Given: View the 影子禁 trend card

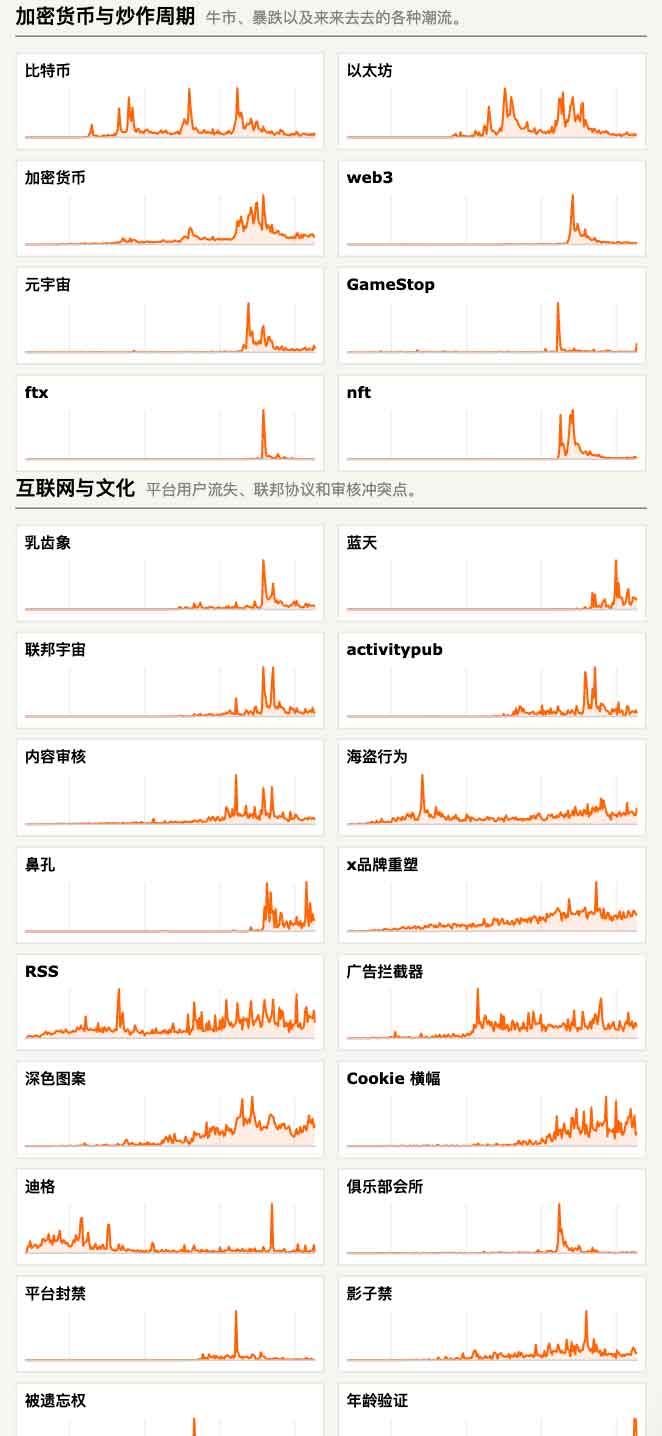Looking at the screenshot, I should pos(492,1324).
